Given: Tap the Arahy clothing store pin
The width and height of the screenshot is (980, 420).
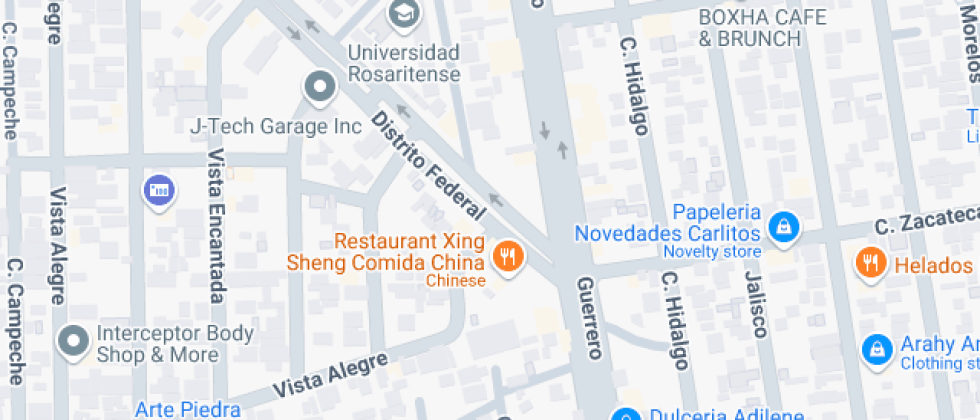Looking at the screenshot, I should point(876,350).
